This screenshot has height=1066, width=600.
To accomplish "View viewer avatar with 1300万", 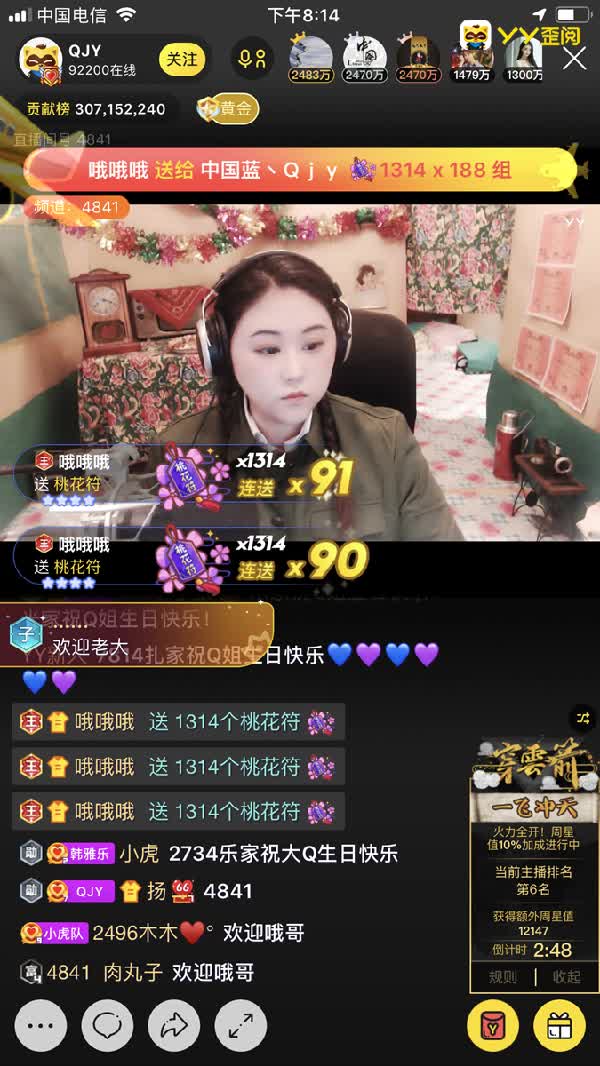I will [x=525, y=55].
